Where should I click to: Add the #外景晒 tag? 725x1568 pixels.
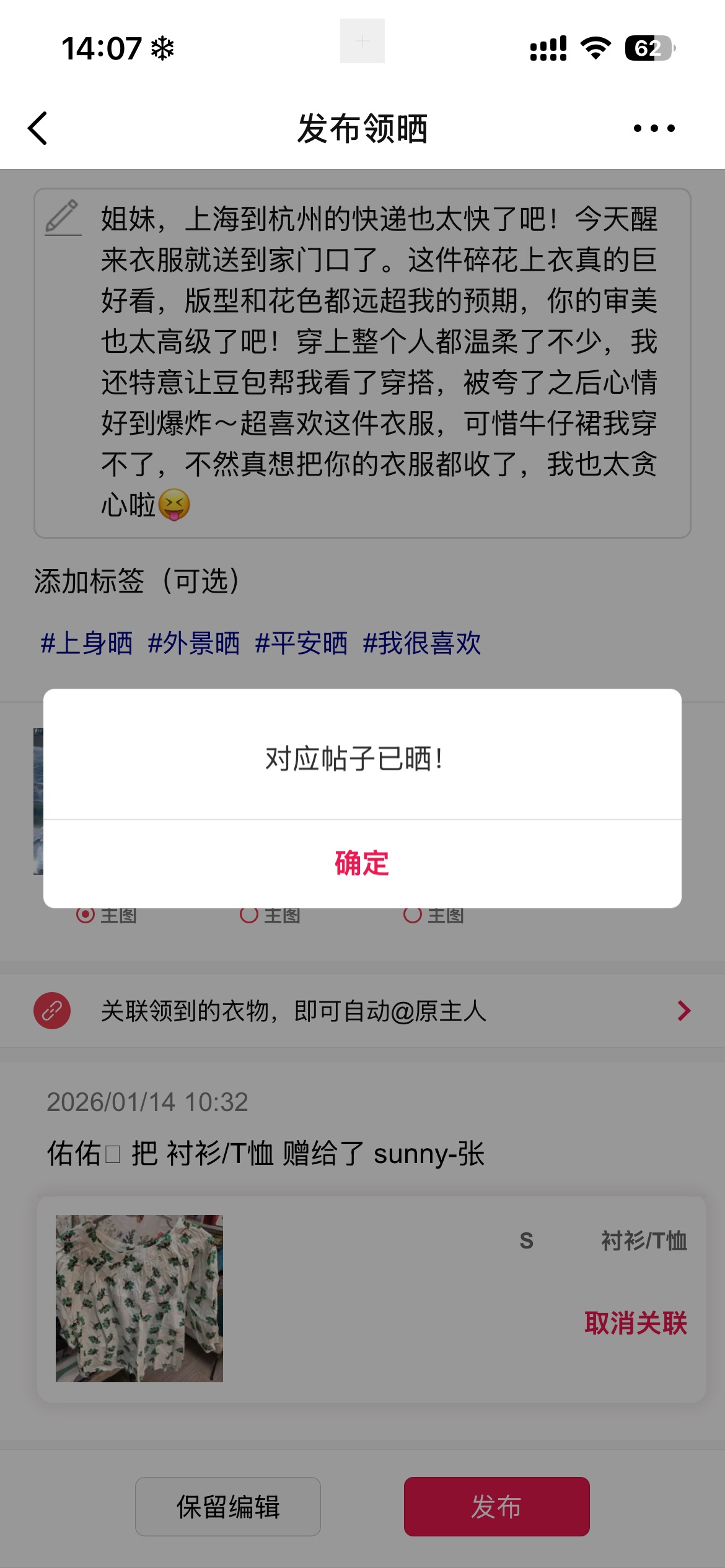click(194, 643)
